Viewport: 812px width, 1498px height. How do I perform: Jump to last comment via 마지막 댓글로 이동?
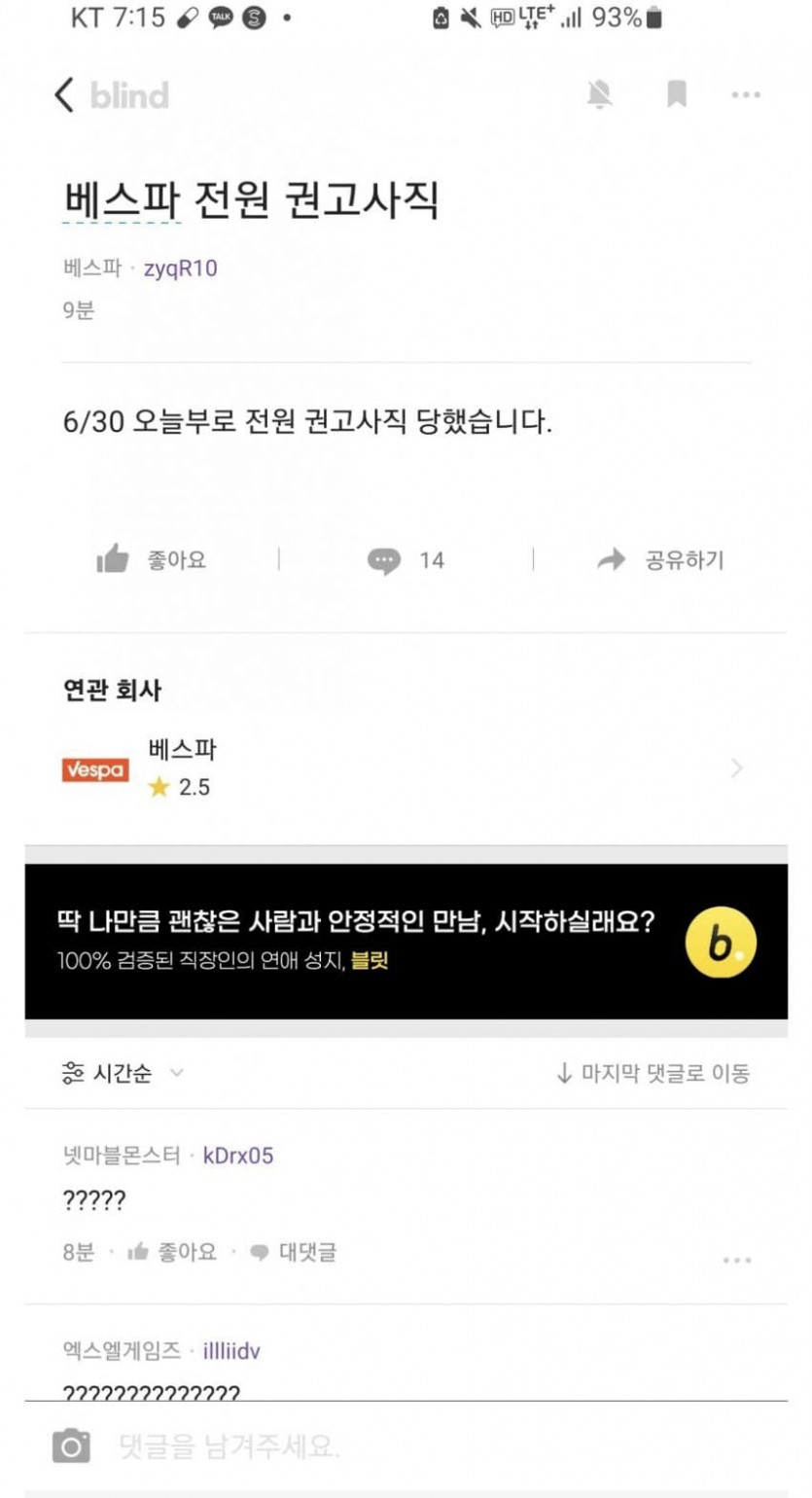point(653,1073)
